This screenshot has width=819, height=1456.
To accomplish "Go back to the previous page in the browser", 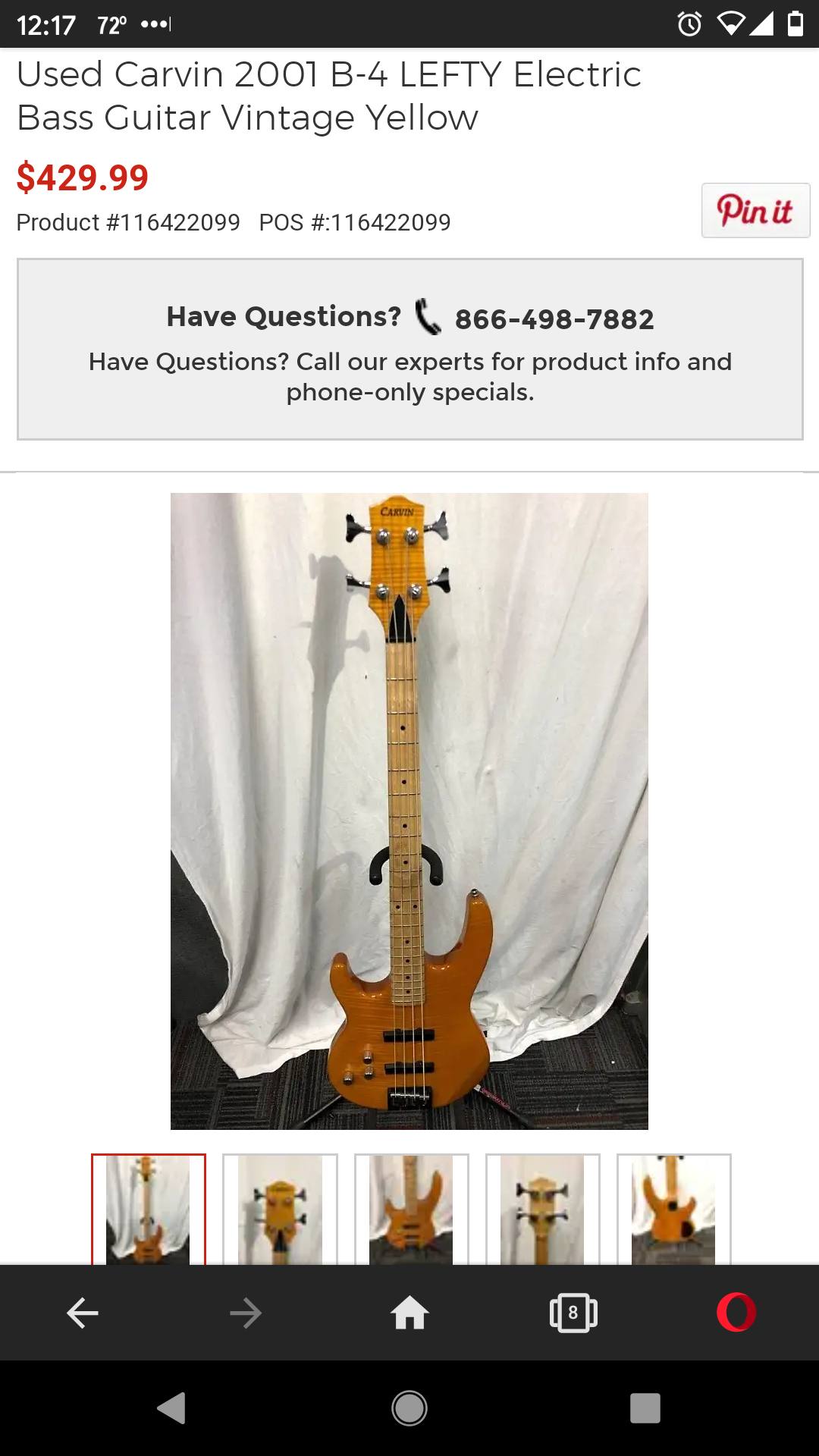I will tap(83, 1313).
